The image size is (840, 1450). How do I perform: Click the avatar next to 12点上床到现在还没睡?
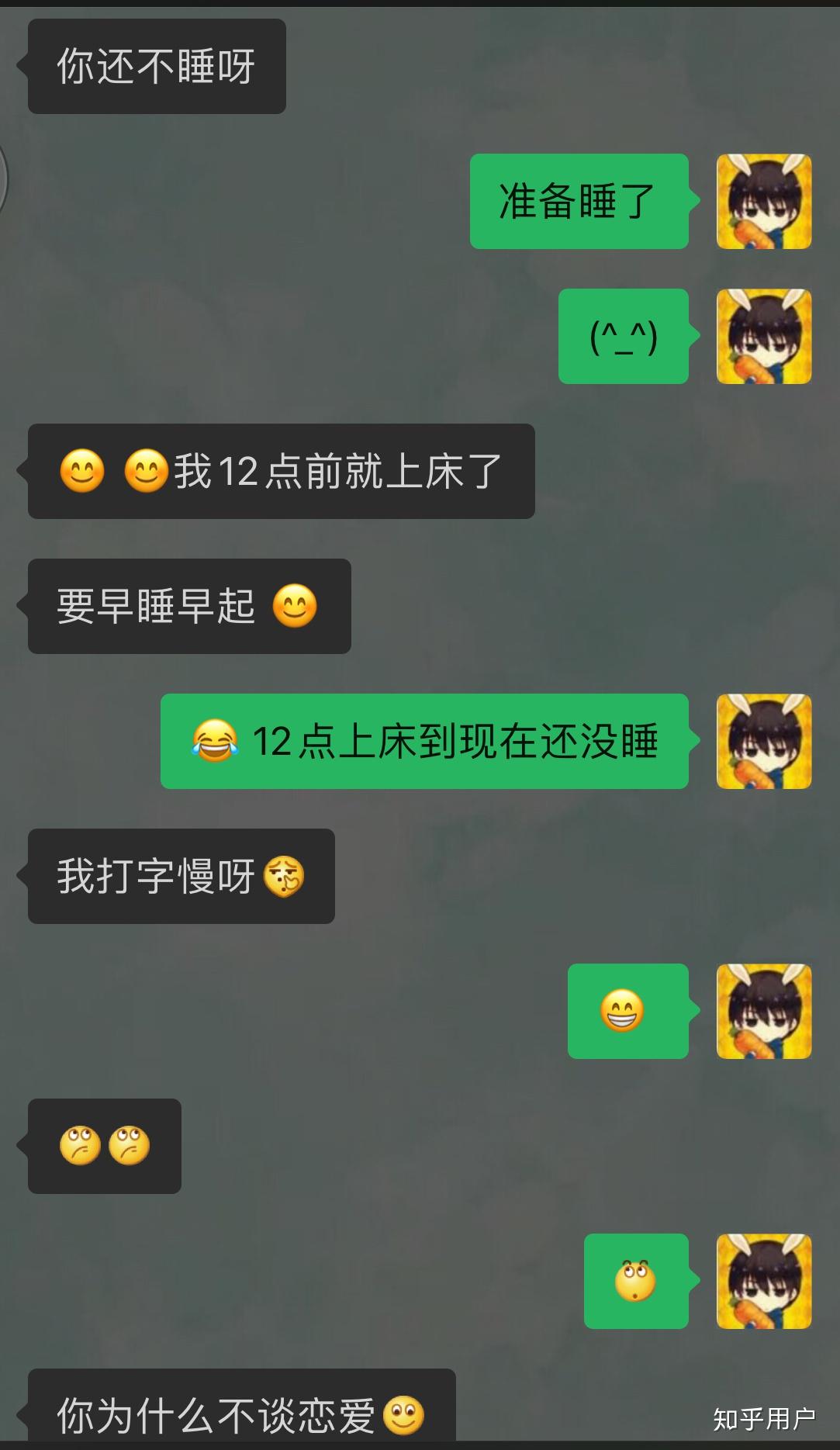[x=764, y=742]
